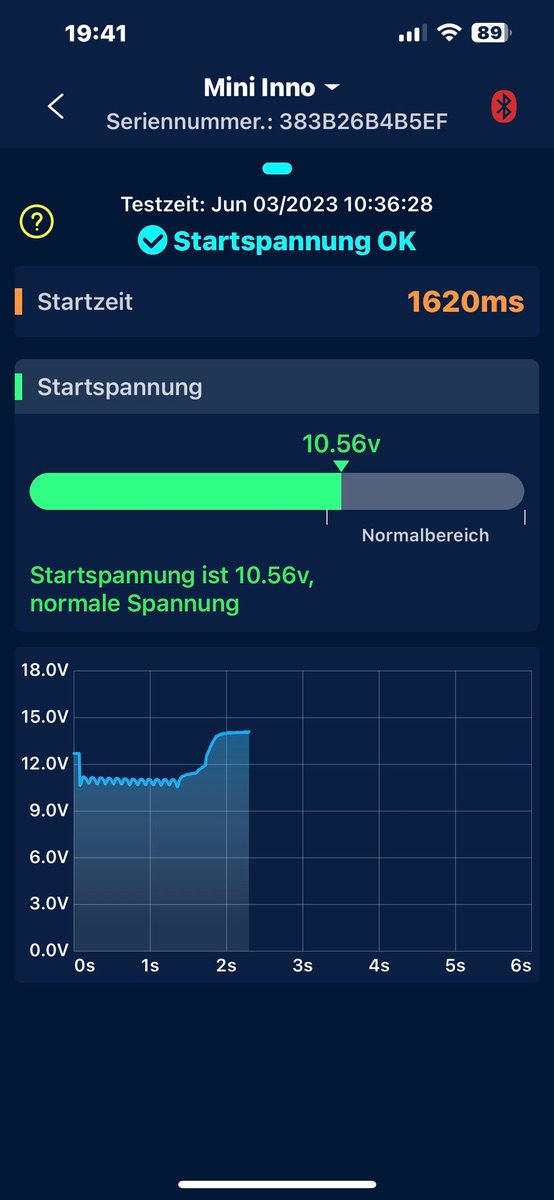Image resolution: width=554 pixels, height=1200 pixels.
Task: Tap the cyan page indicator pill
Action: (277, 168)
